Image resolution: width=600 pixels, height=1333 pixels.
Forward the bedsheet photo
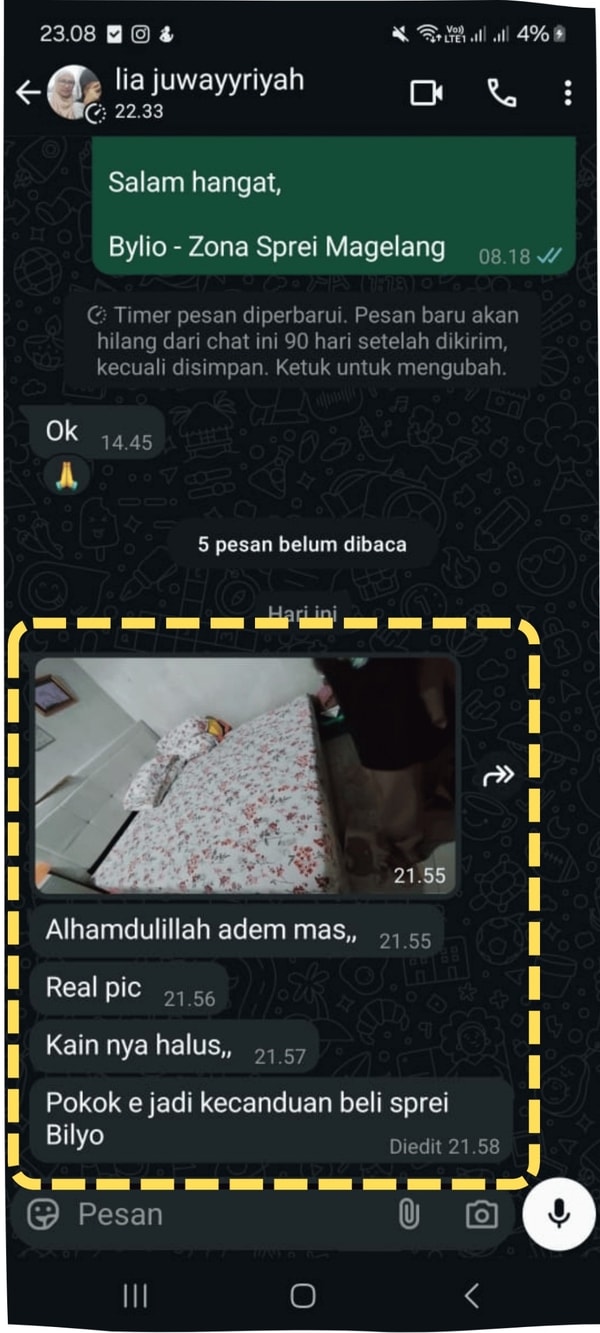tap(498, 775)
